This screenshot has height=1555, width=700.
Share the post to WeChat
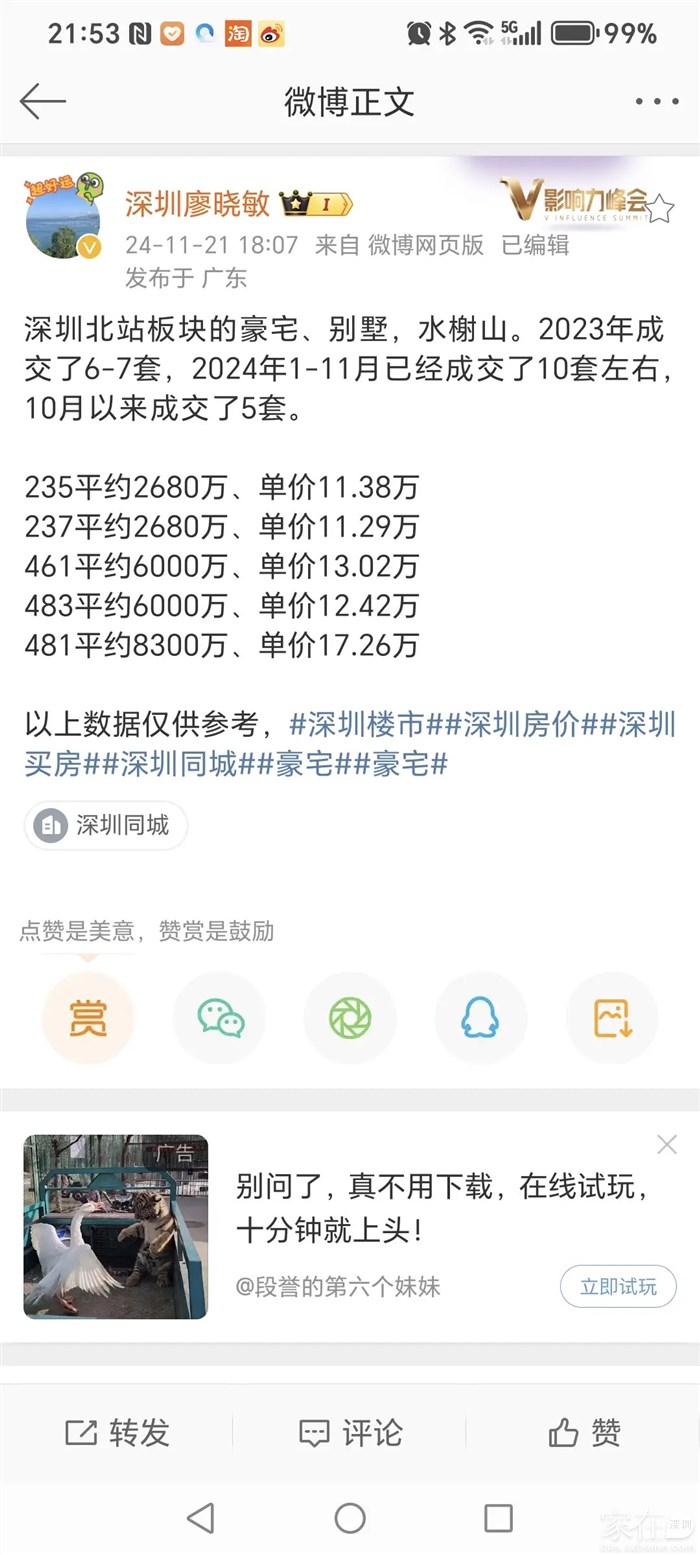pyautogui.click(x=220, y=1017)
